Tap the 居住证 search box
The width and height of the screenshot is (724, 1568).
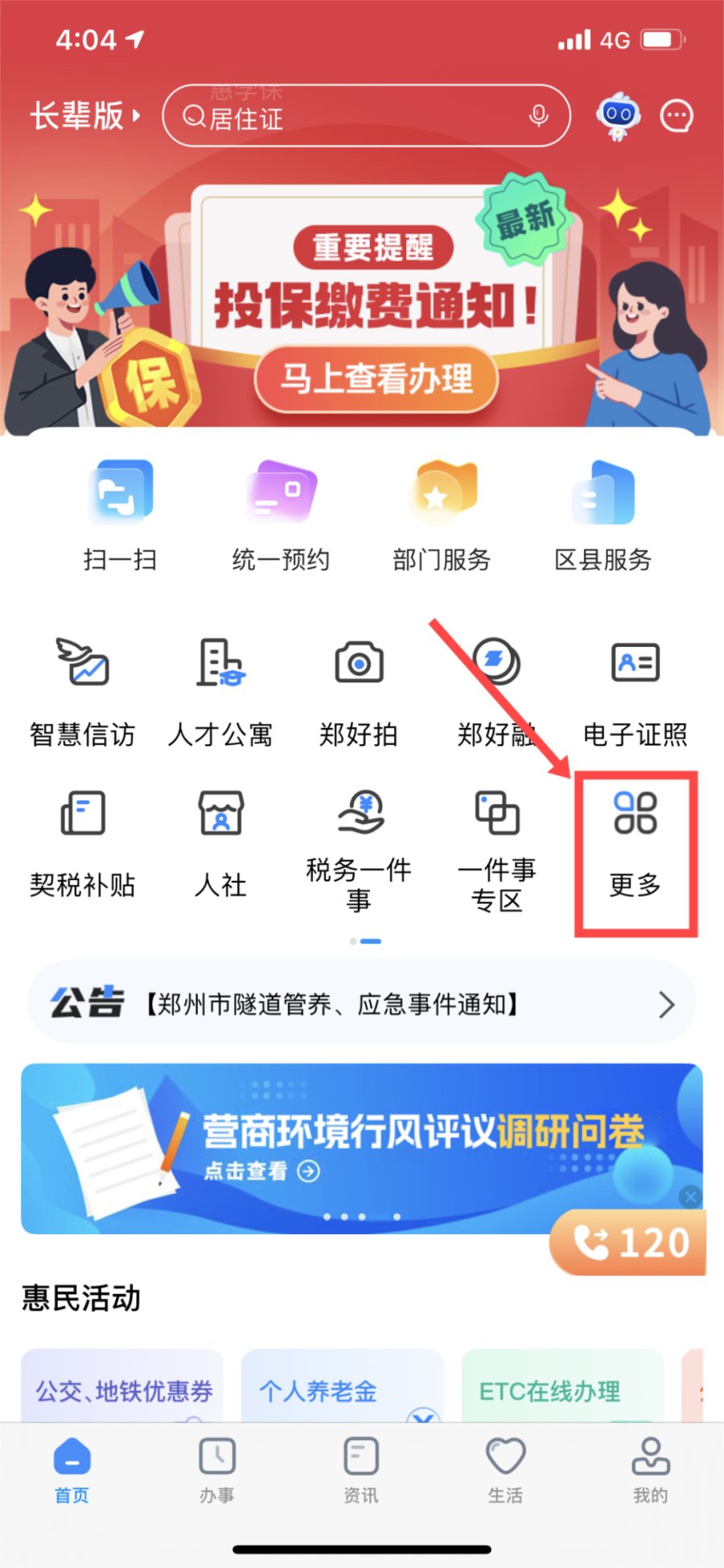pyautogui.click(x=346, y=117)
